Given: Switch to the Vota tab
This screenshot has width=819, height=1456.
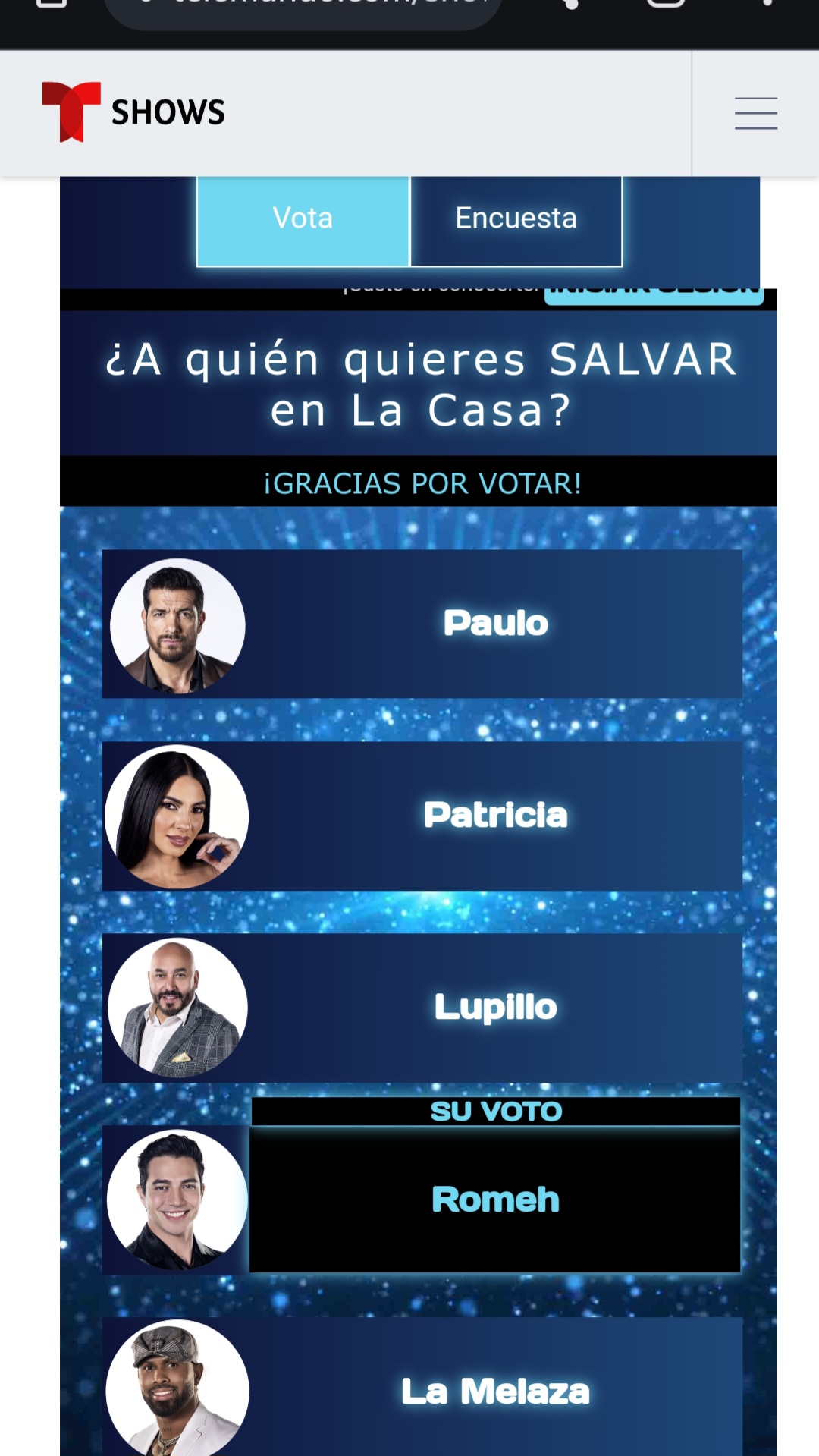Looking at the screenshot, I should (x=303, y=220).
